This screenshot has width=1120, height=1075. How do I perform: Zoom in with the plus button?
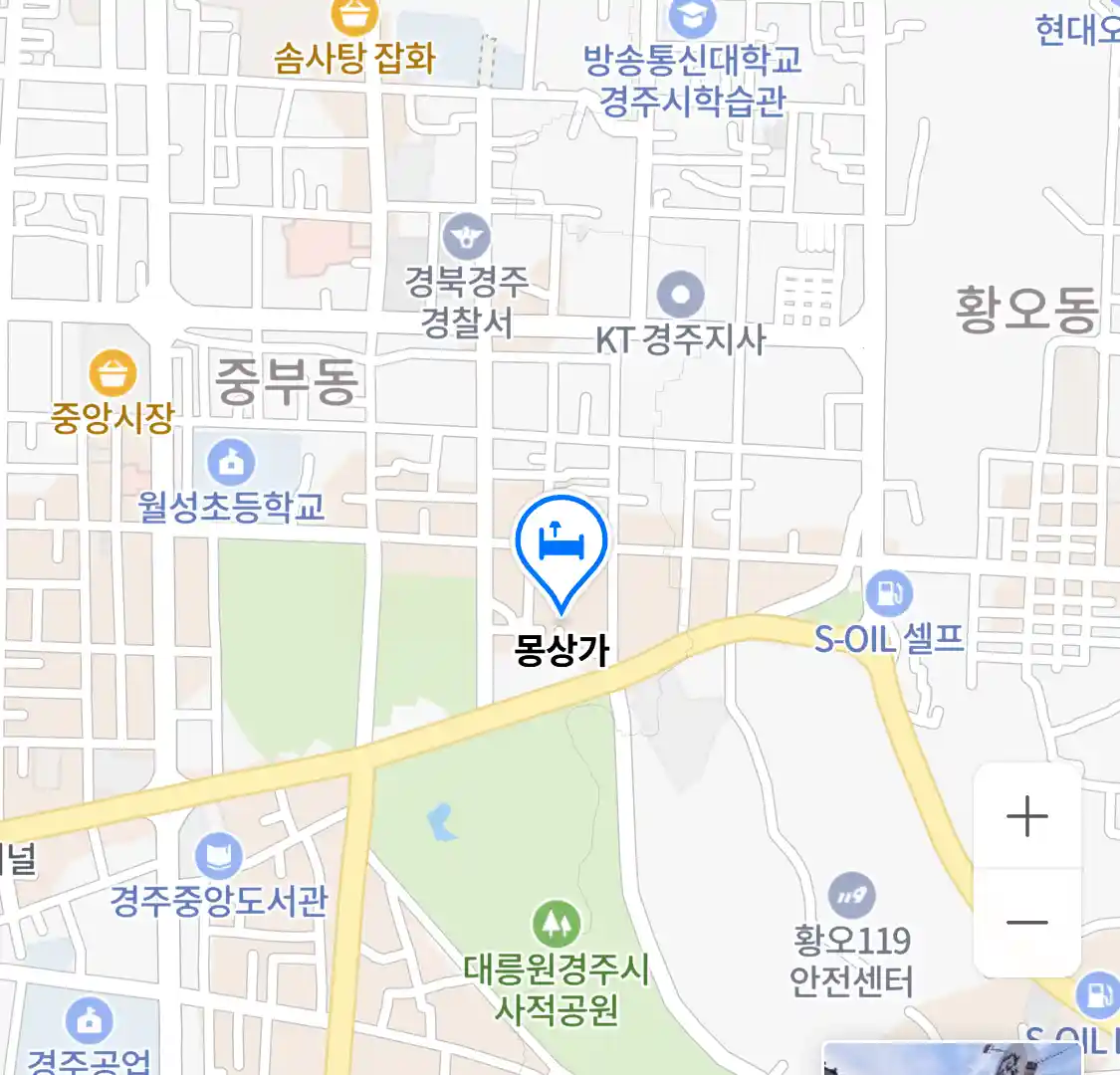(x=1026, y=817)
